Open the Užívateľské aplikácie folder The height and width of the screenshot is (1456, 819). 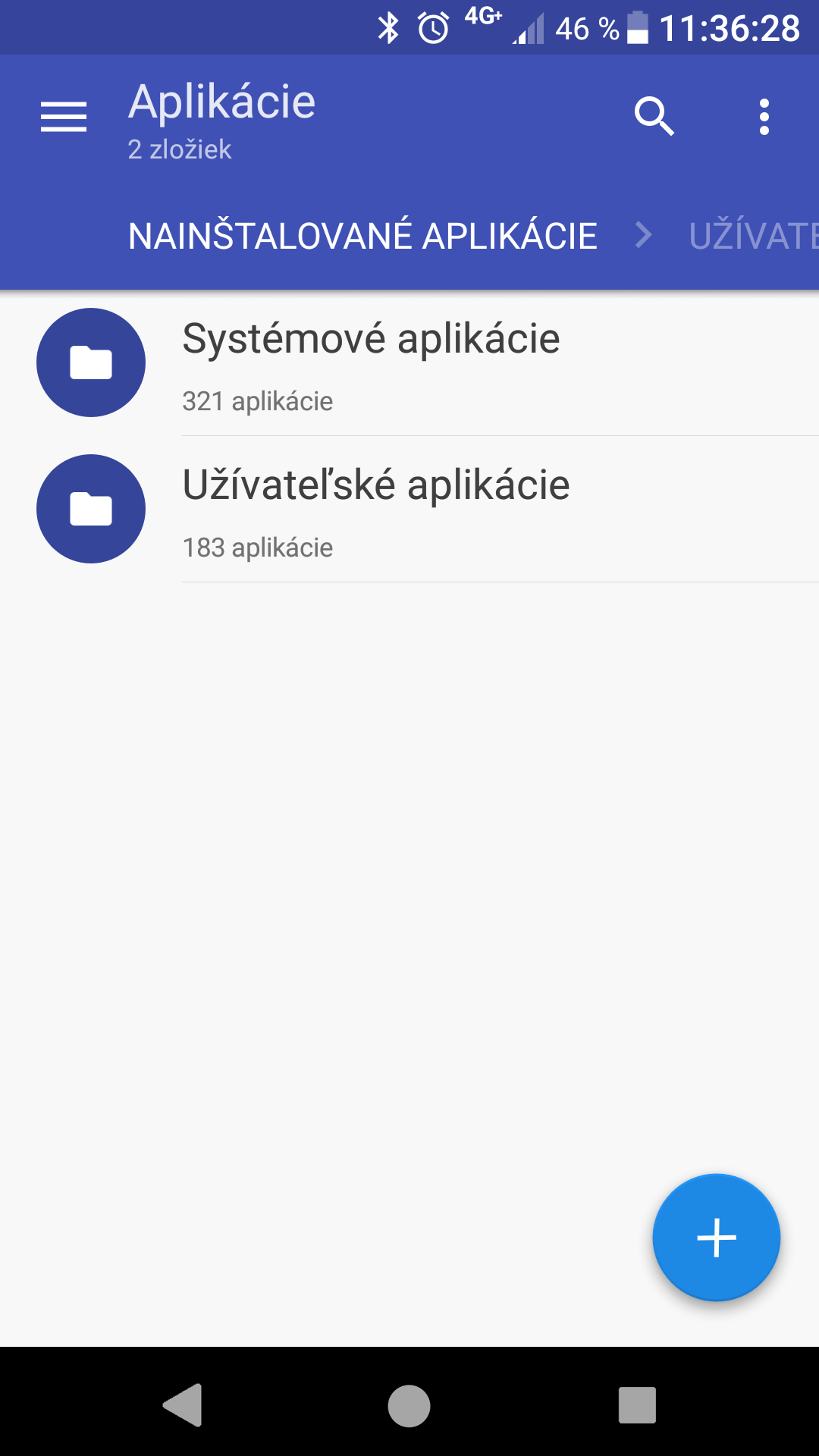376,510
